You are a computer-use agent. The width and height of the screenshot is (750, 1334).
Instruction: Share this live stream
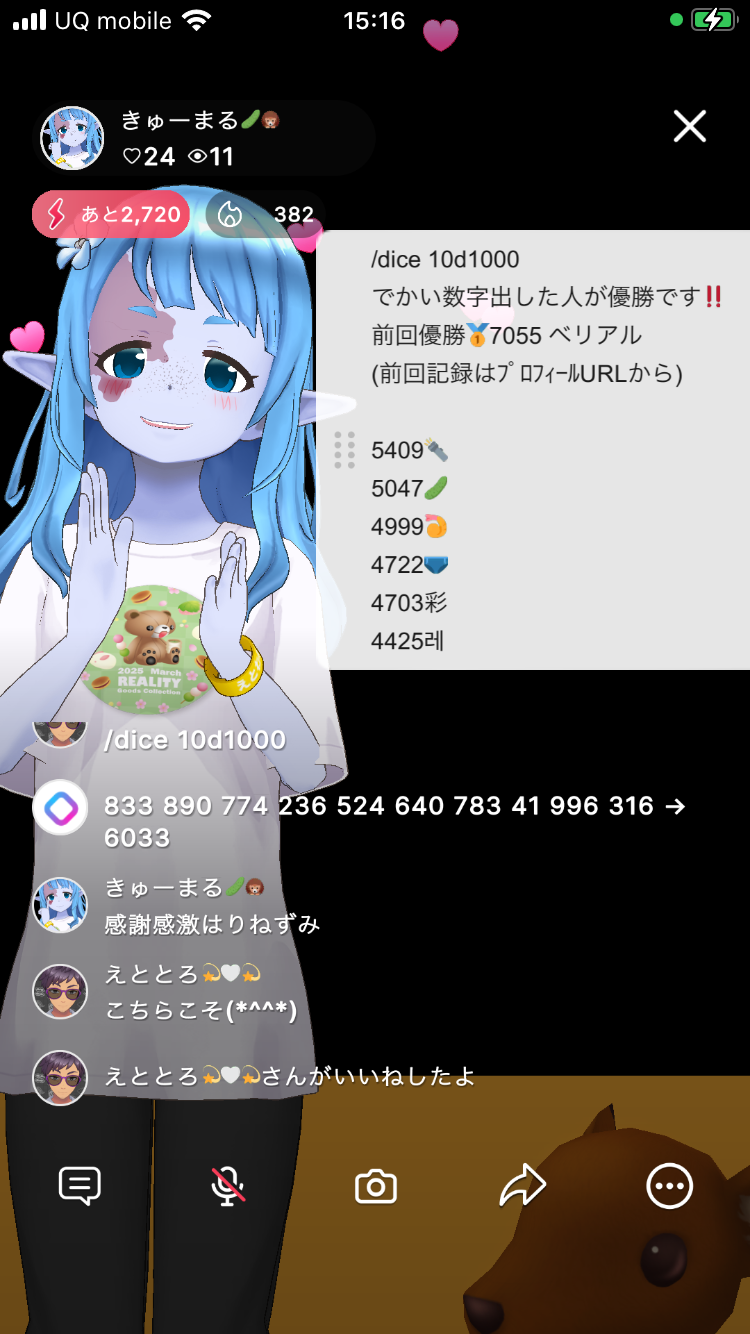coord(522,1186)
